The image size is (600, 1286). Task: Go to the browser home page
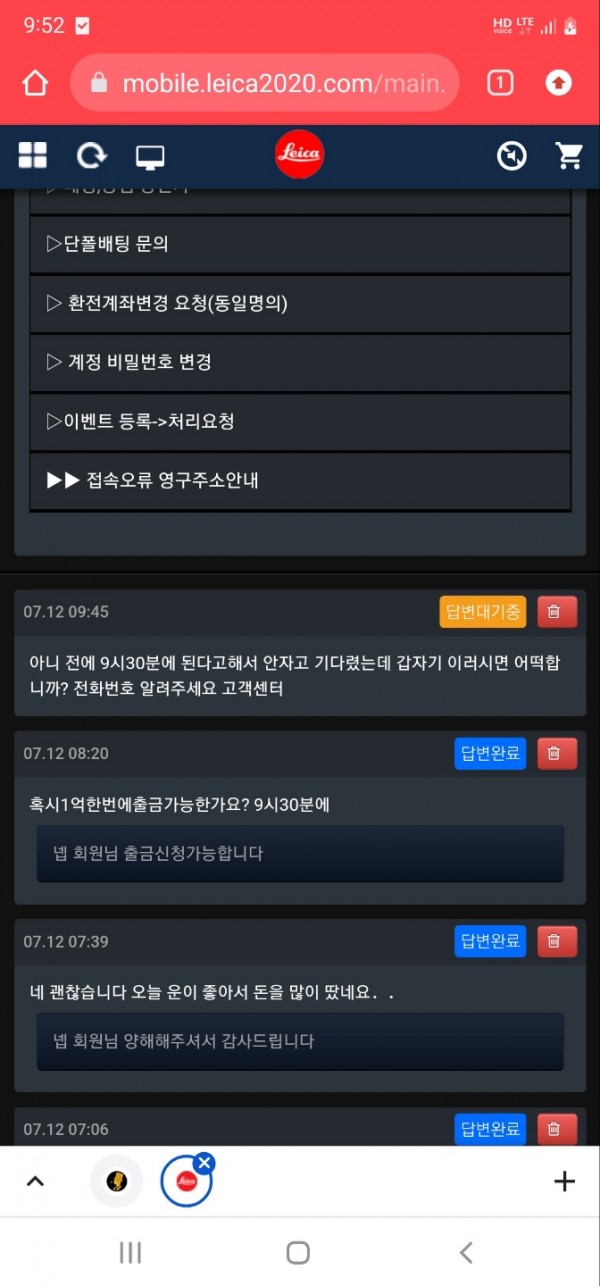click(35, 83)
